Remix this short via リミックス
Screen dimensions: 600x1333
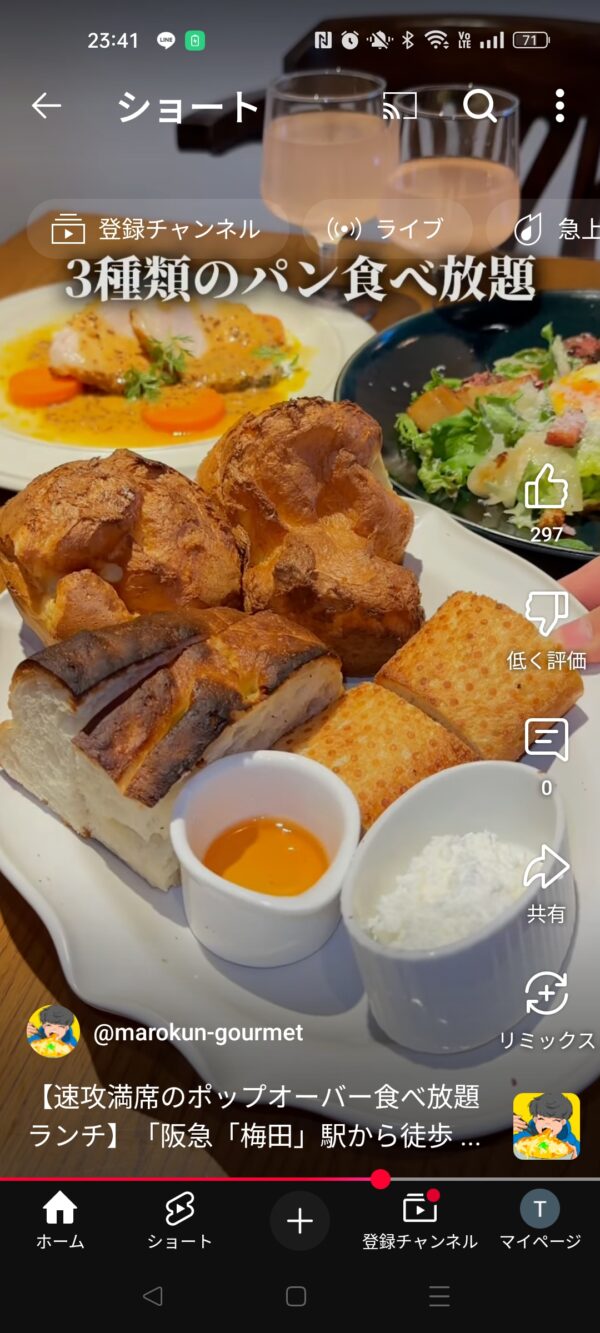point(546,995)
